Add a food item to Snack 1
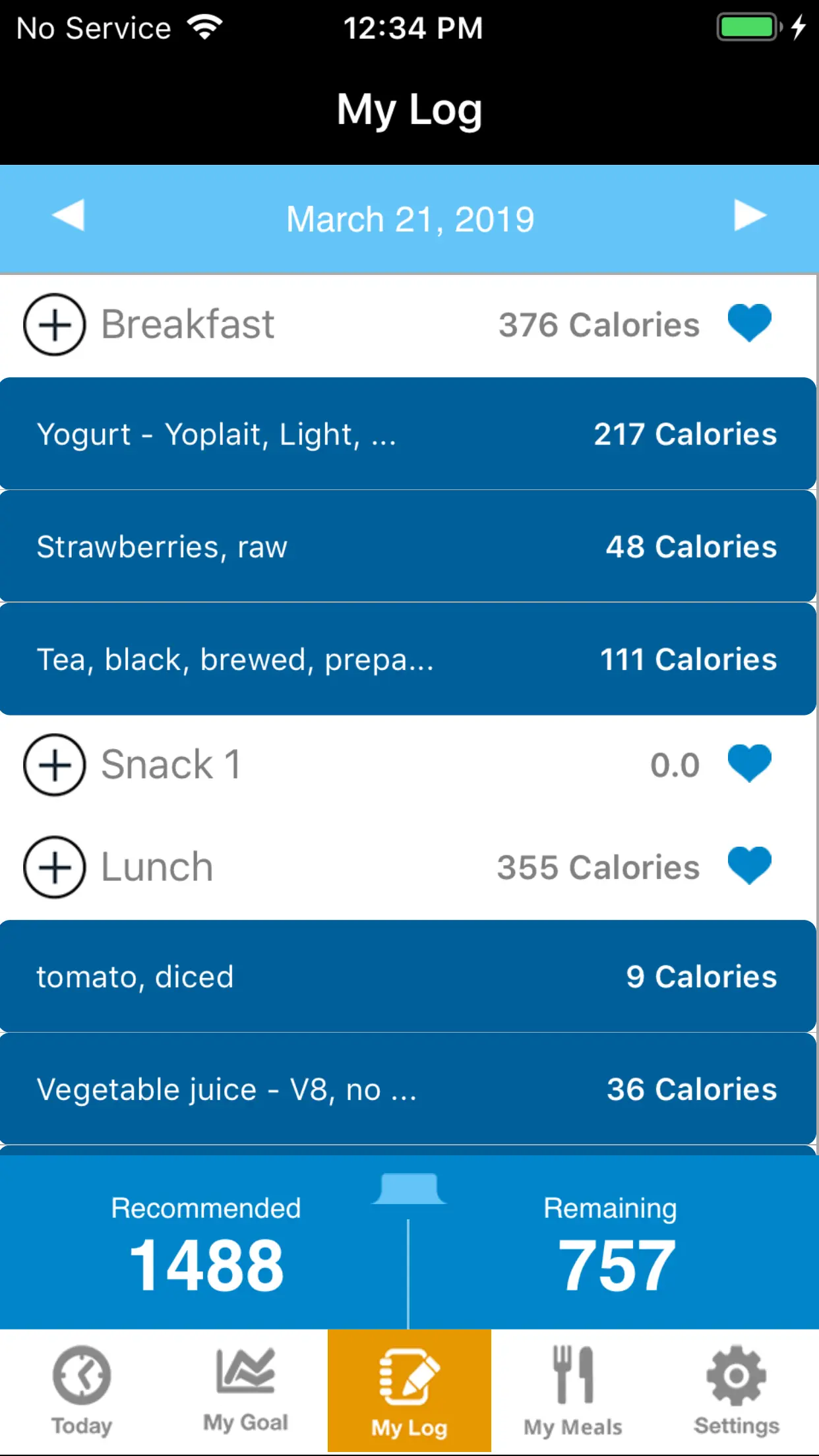Viewport: 819px width, 1456px height. click(x=54, y=765)
